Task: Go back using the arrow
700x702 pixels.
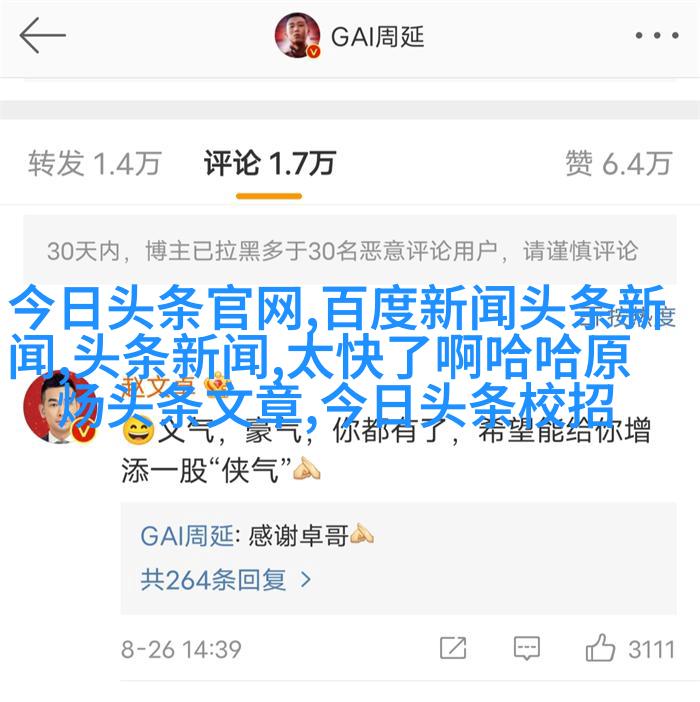Action: point(42,37)
